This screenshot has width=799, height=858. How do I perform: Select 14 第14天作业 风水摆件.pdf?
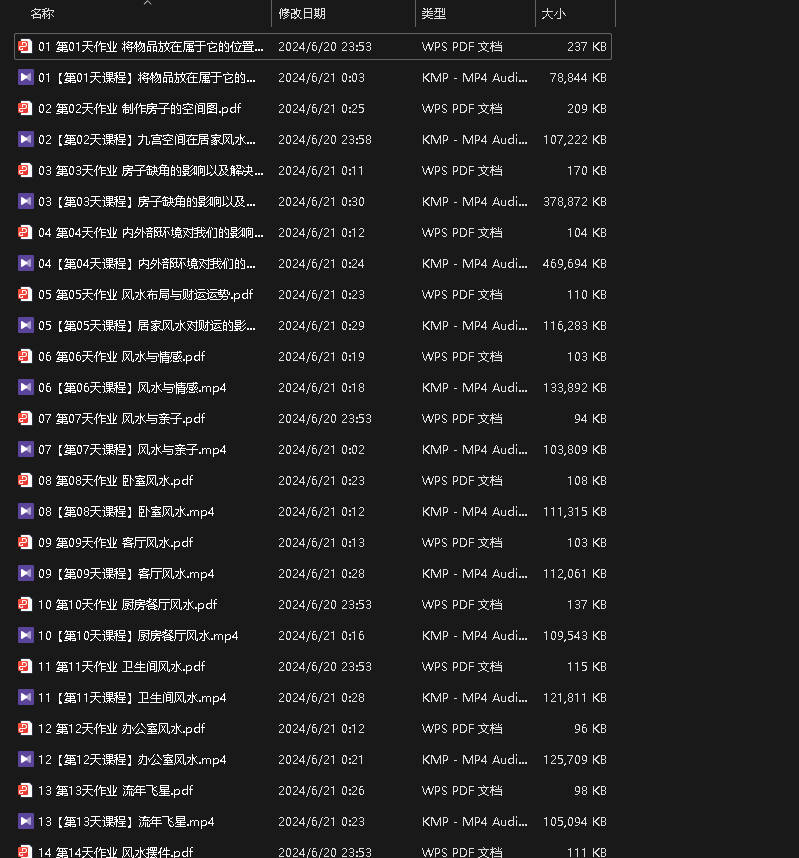(115, 852)
